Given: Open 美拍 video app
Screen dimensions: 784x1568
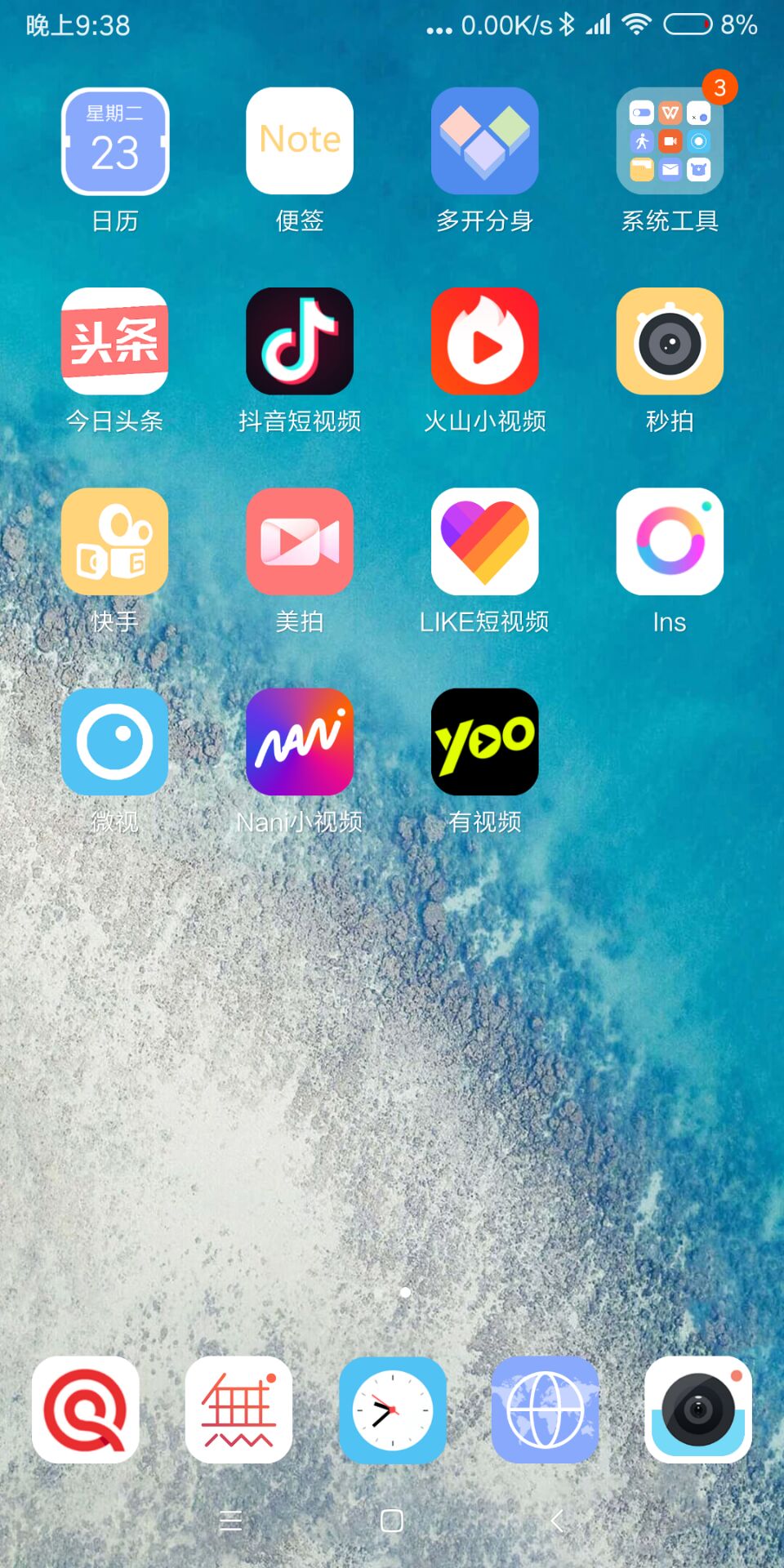Looking at the screenshot, I should [x=300, y=541].
